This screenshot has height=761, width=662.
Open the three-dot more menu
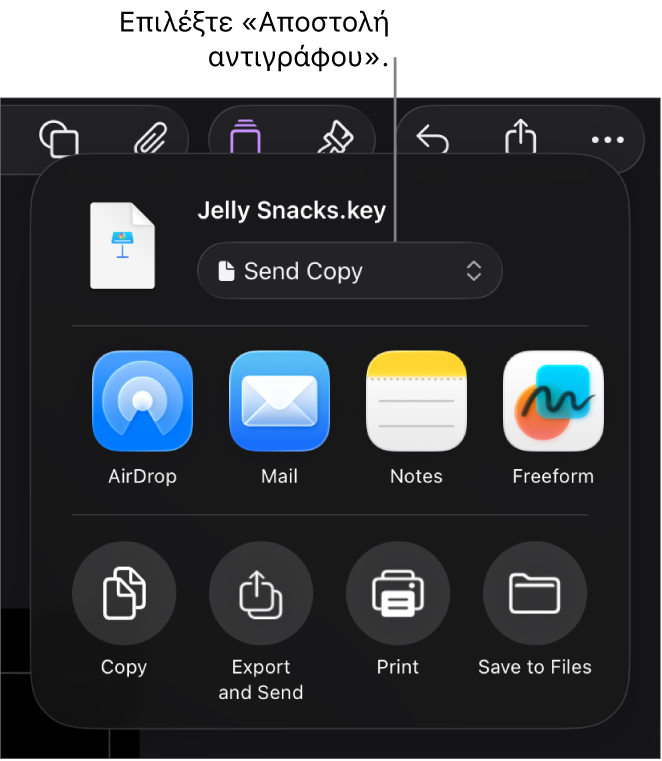pos(608,140)
